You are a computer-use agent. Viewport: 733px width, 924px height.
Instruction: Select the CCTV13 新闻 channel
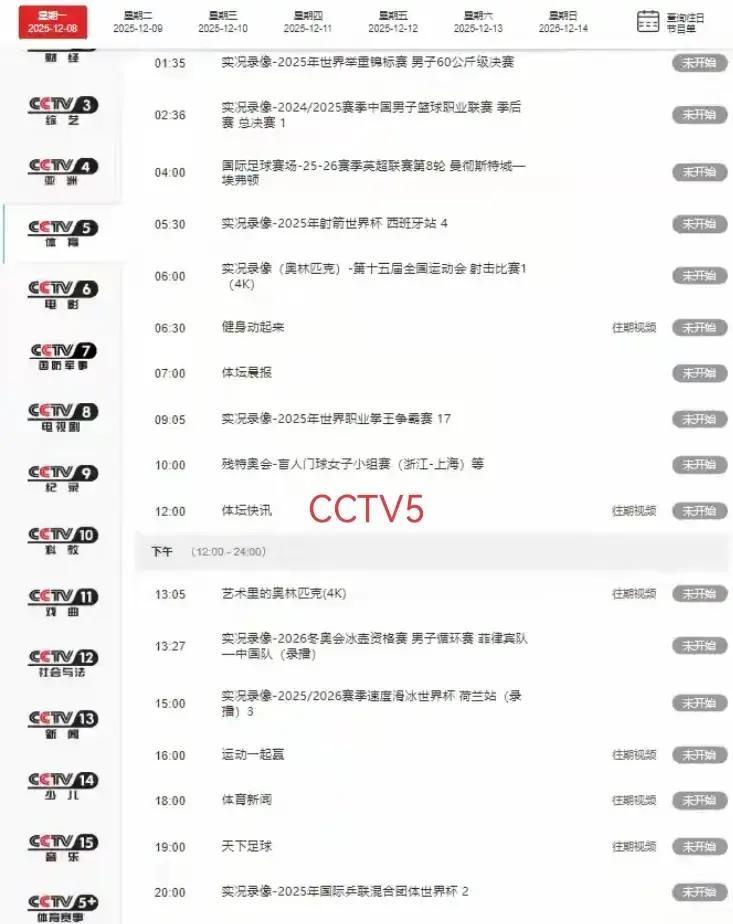(x=63, y=724)
